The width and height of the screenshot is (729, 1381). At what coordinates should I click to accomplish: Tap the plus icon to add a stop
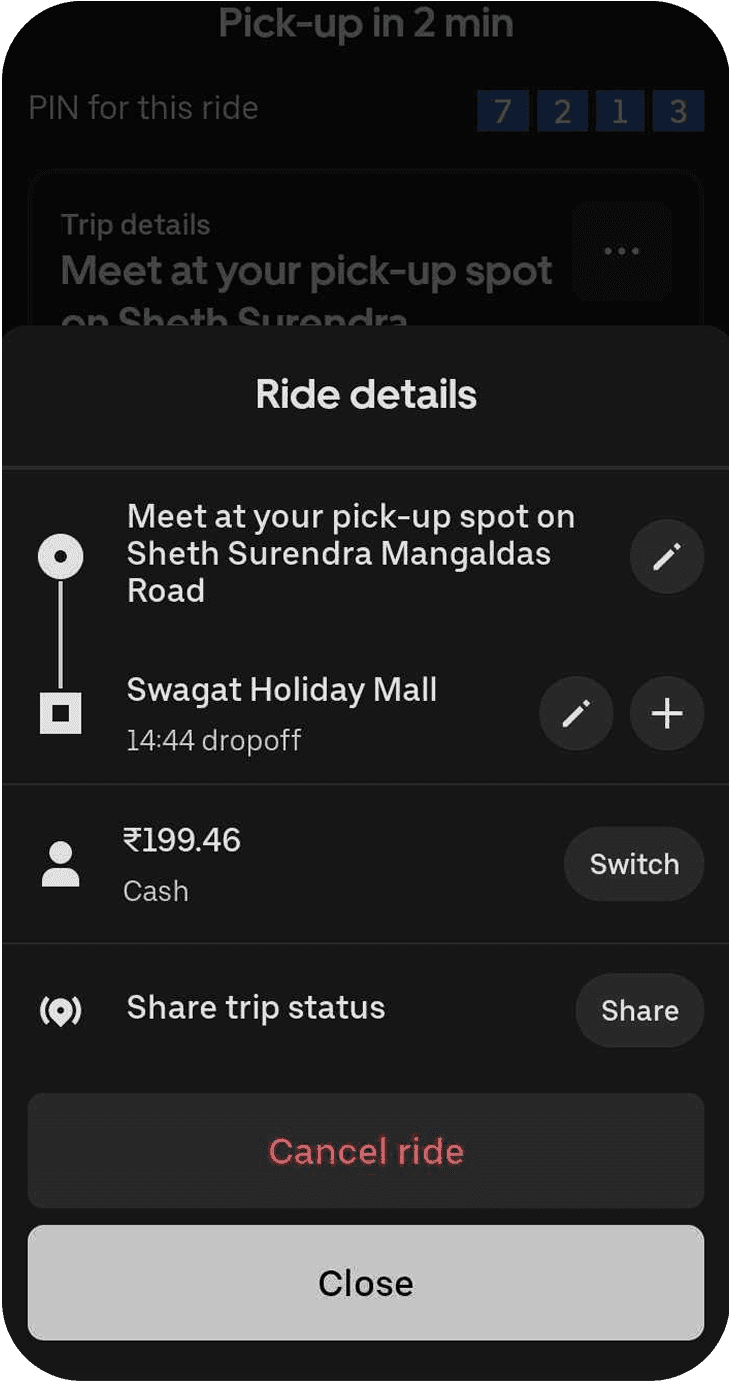coord(666,713)
